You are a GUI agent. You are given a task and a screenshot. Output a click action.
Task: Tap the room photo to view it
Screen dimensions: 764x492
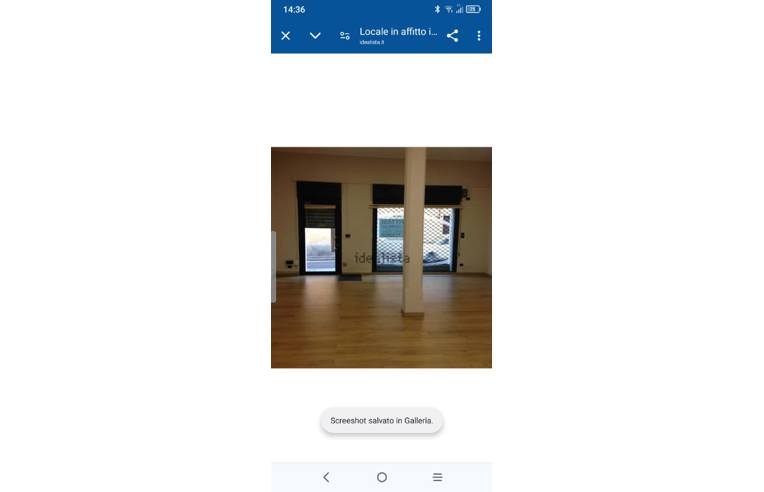[381, 258]
